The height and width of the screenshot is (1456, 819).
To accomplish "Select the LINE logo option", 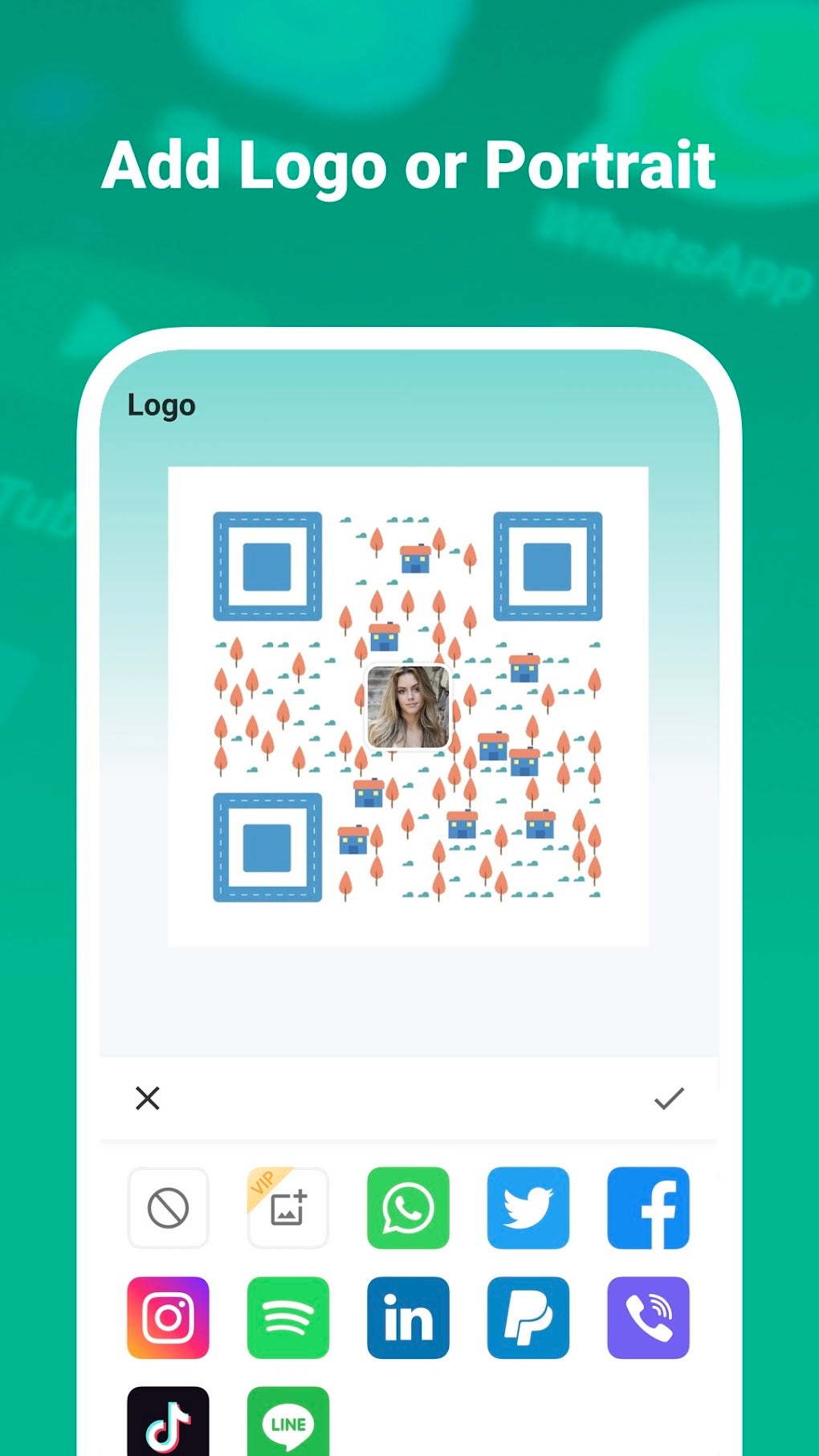I will (x=288, y=1425).
